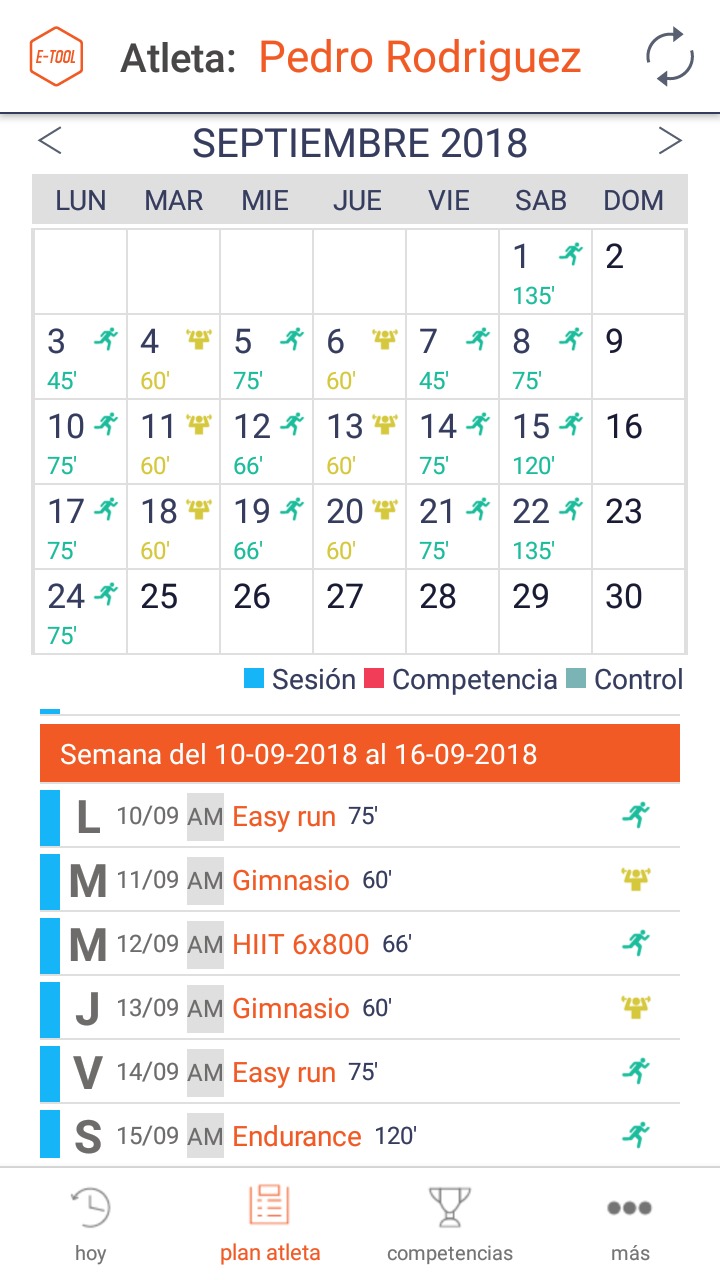Select September 1 on the calendar
720x1280 pixels.
[x=546, y=272]
